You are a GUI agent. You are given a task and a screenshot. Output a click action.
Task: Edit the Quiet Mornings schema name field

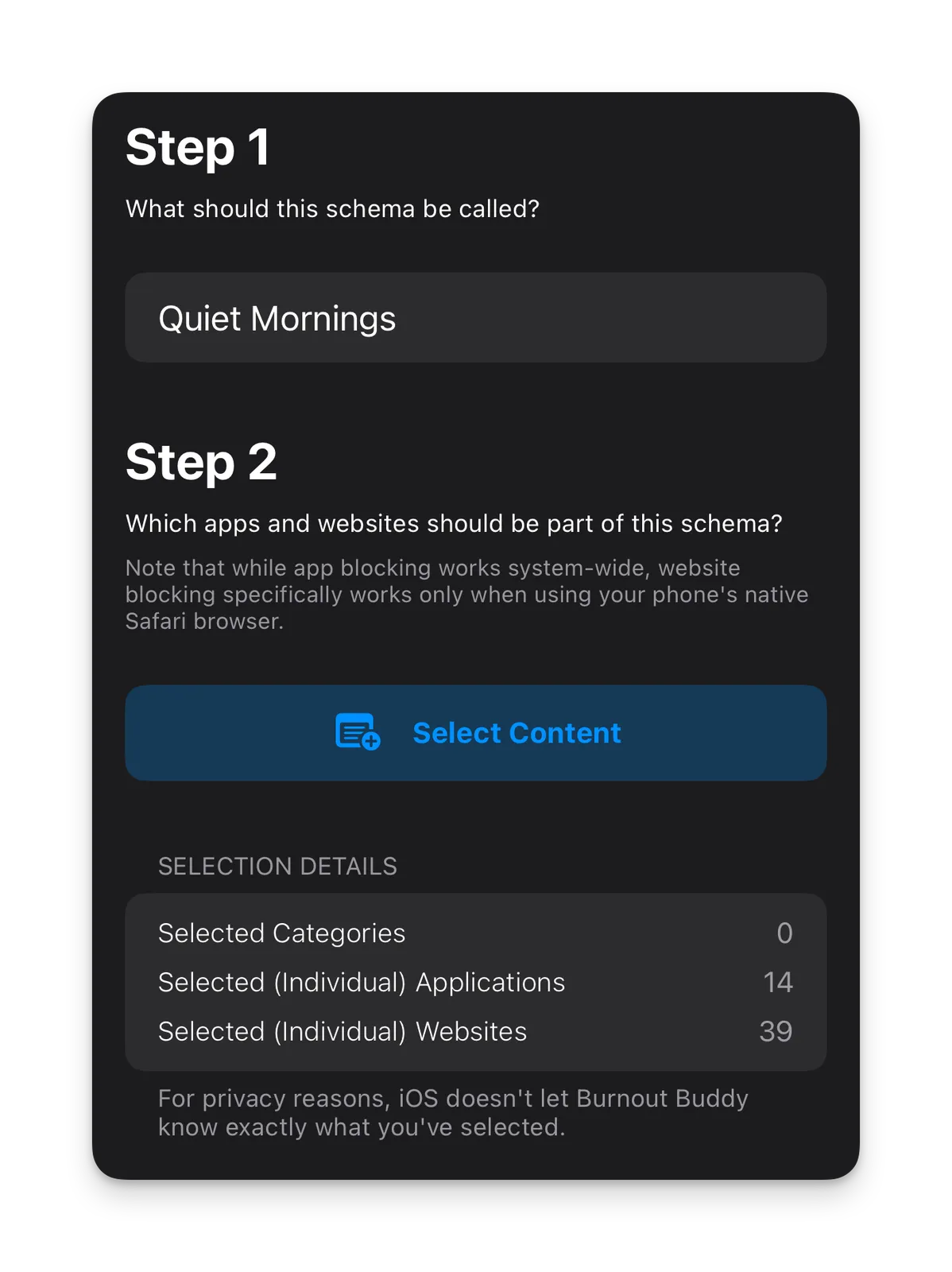point(475,318)
